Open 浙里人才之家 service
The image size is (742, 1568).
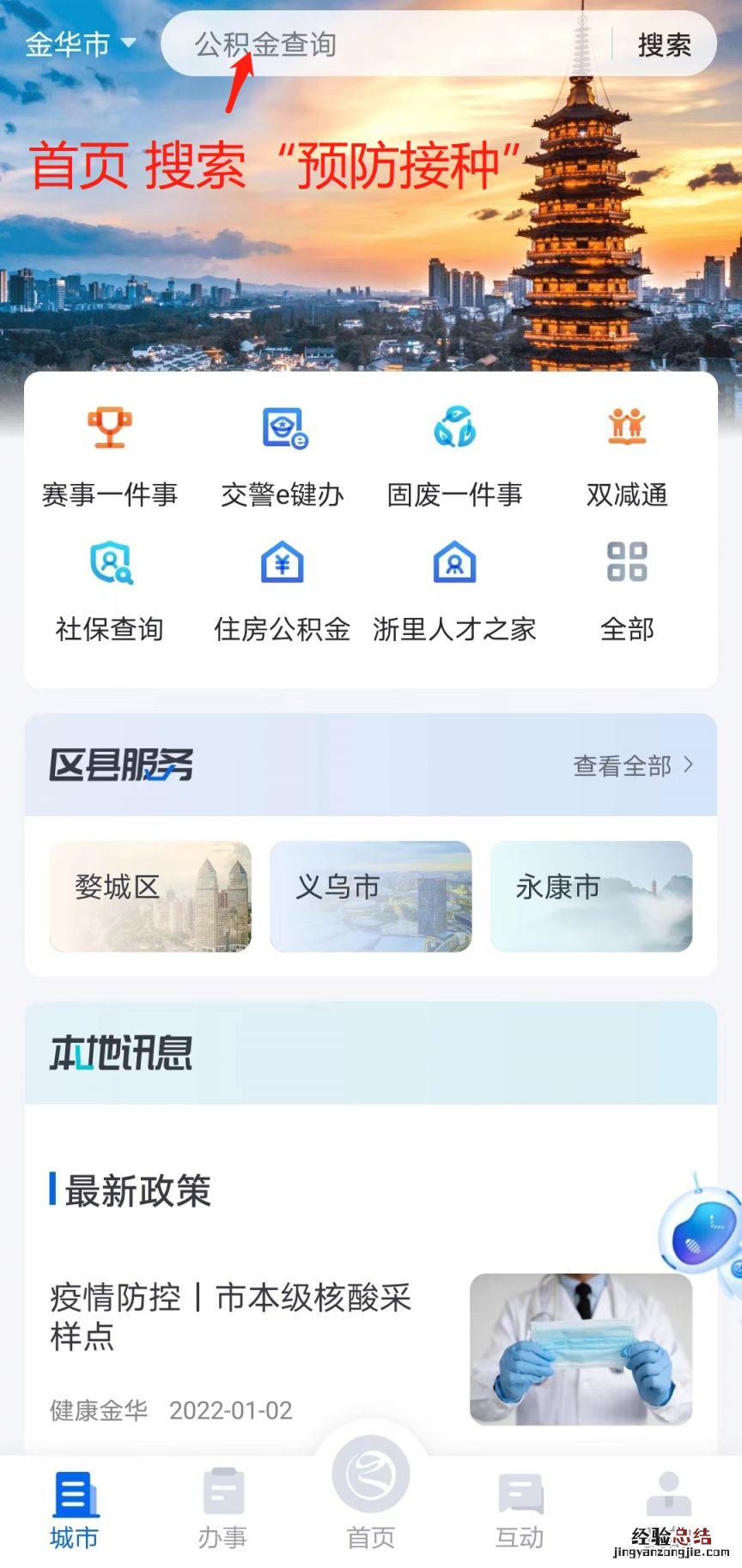pyautogui.click(x=454, y=590)
